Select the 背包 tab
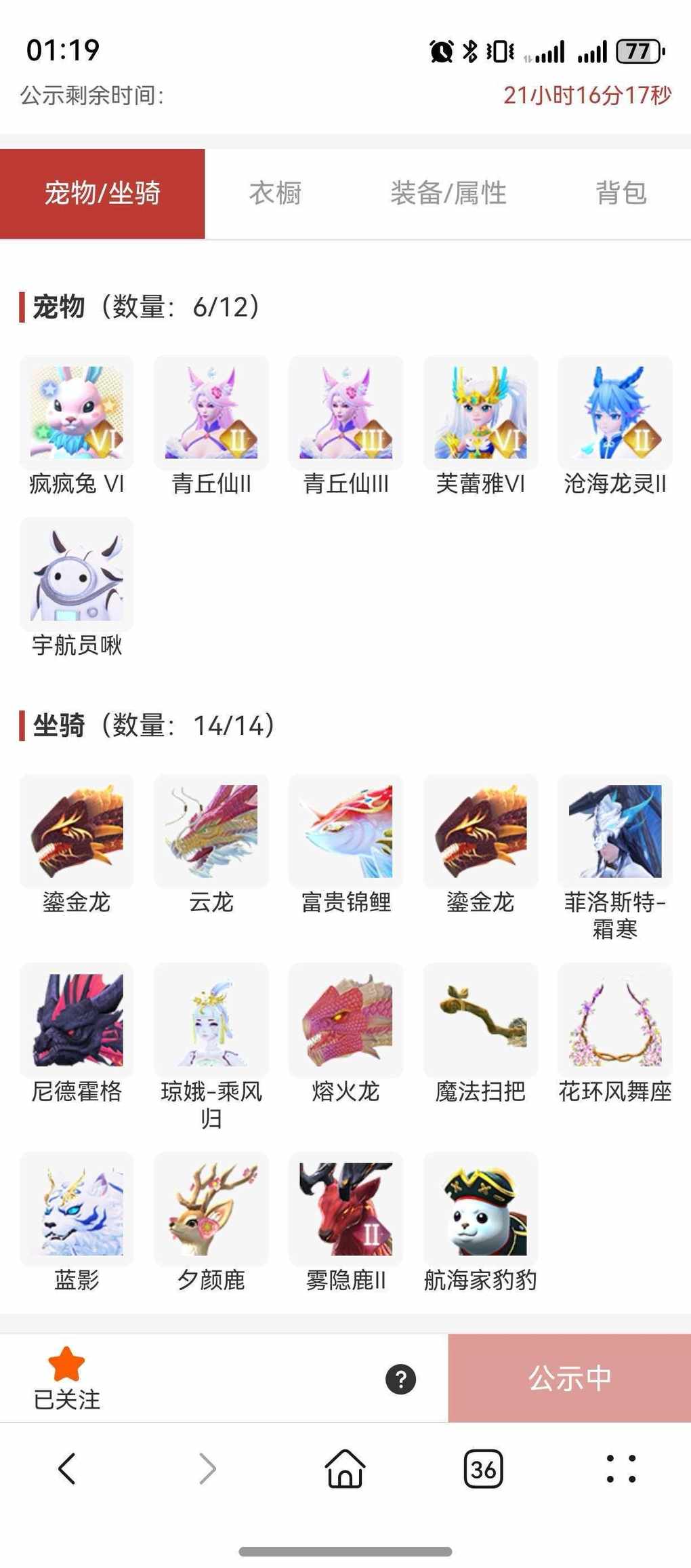Viewport: 691px width, 1568px height. [x=621, y=194]
